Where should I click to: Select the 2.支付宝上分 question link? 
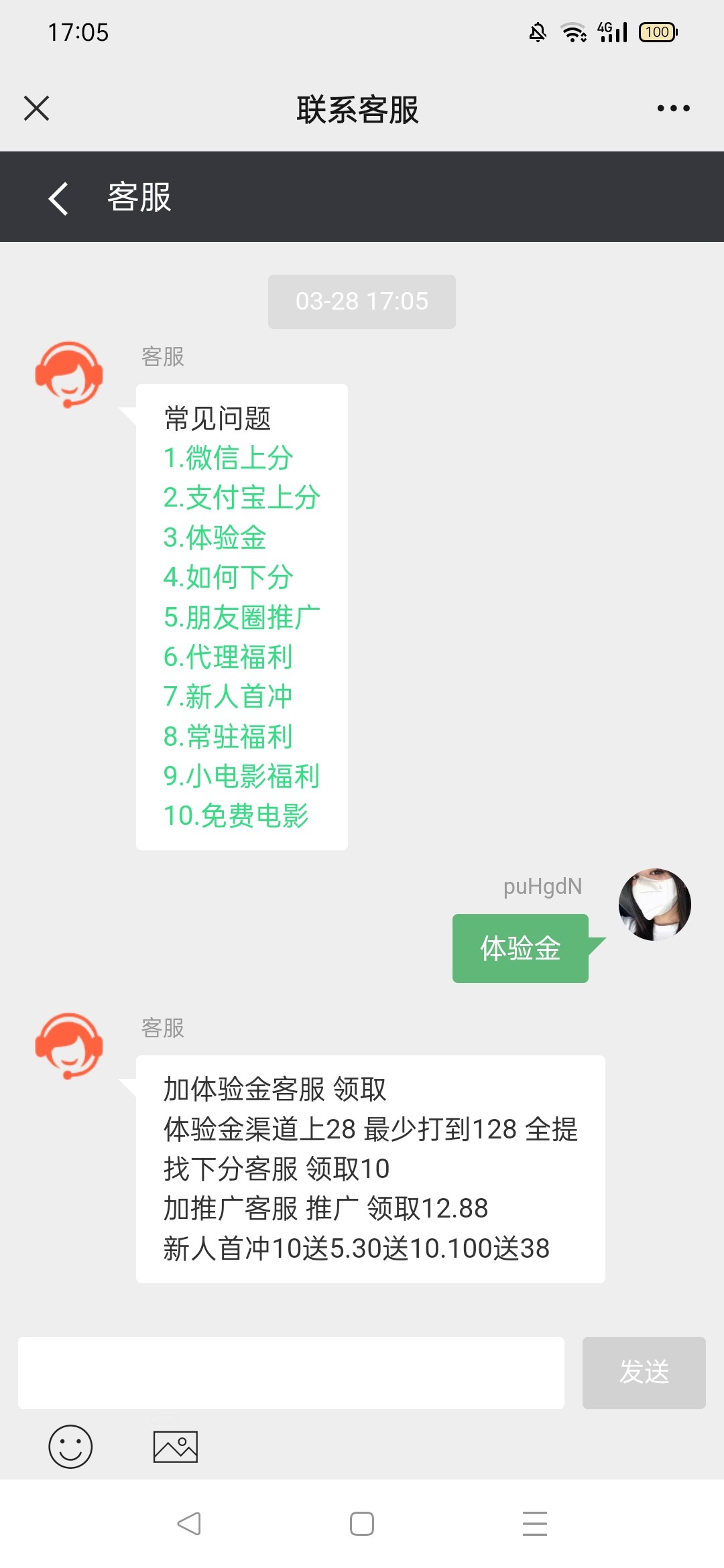(241, 498)
